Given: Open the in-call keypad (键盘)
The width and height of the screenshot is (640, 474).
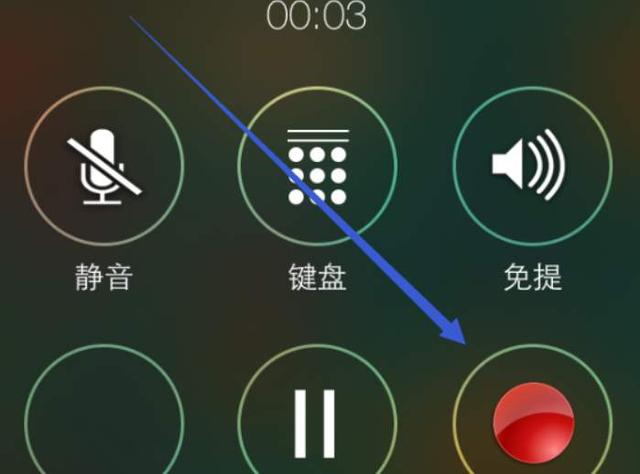Looking at the screenshot, I should tap(317, 167).
